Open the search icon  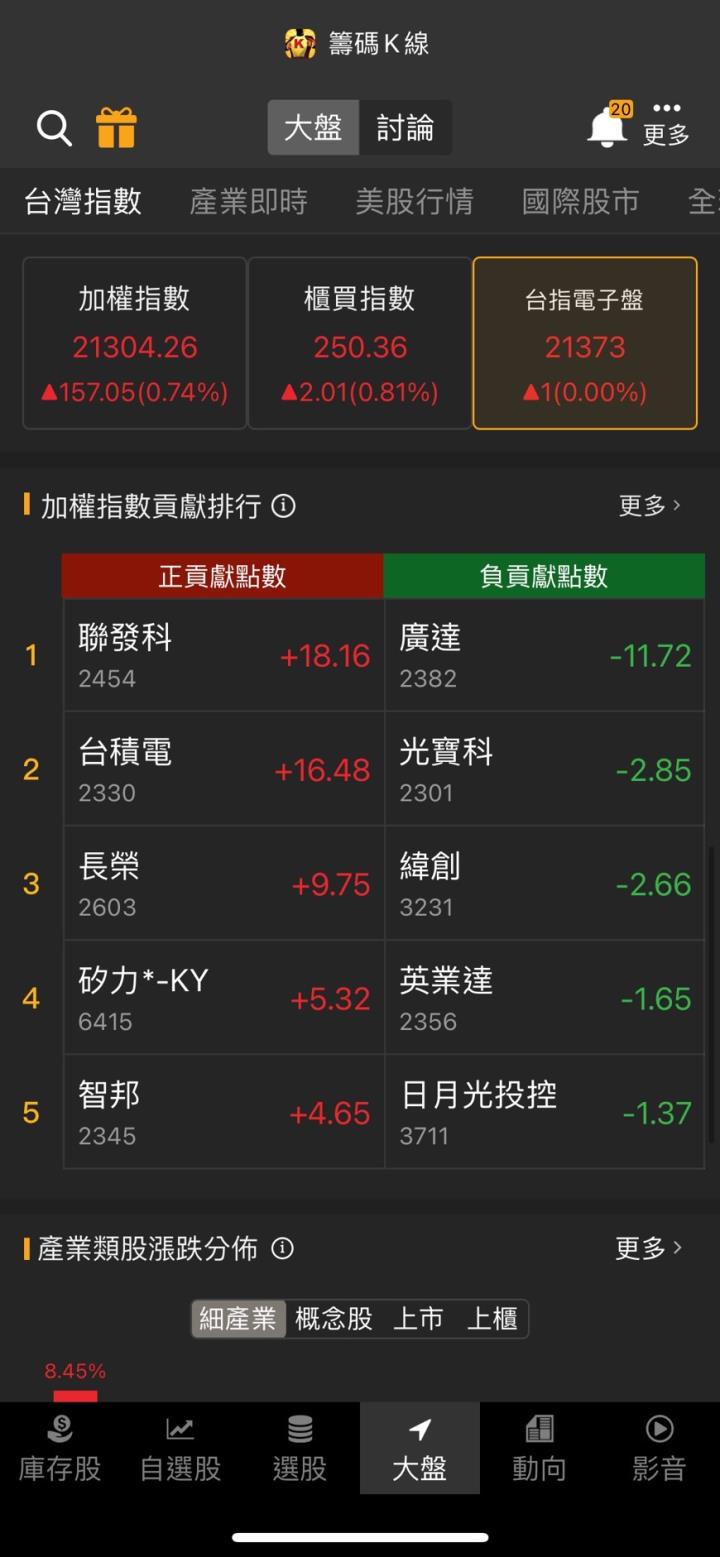[54, 128]
